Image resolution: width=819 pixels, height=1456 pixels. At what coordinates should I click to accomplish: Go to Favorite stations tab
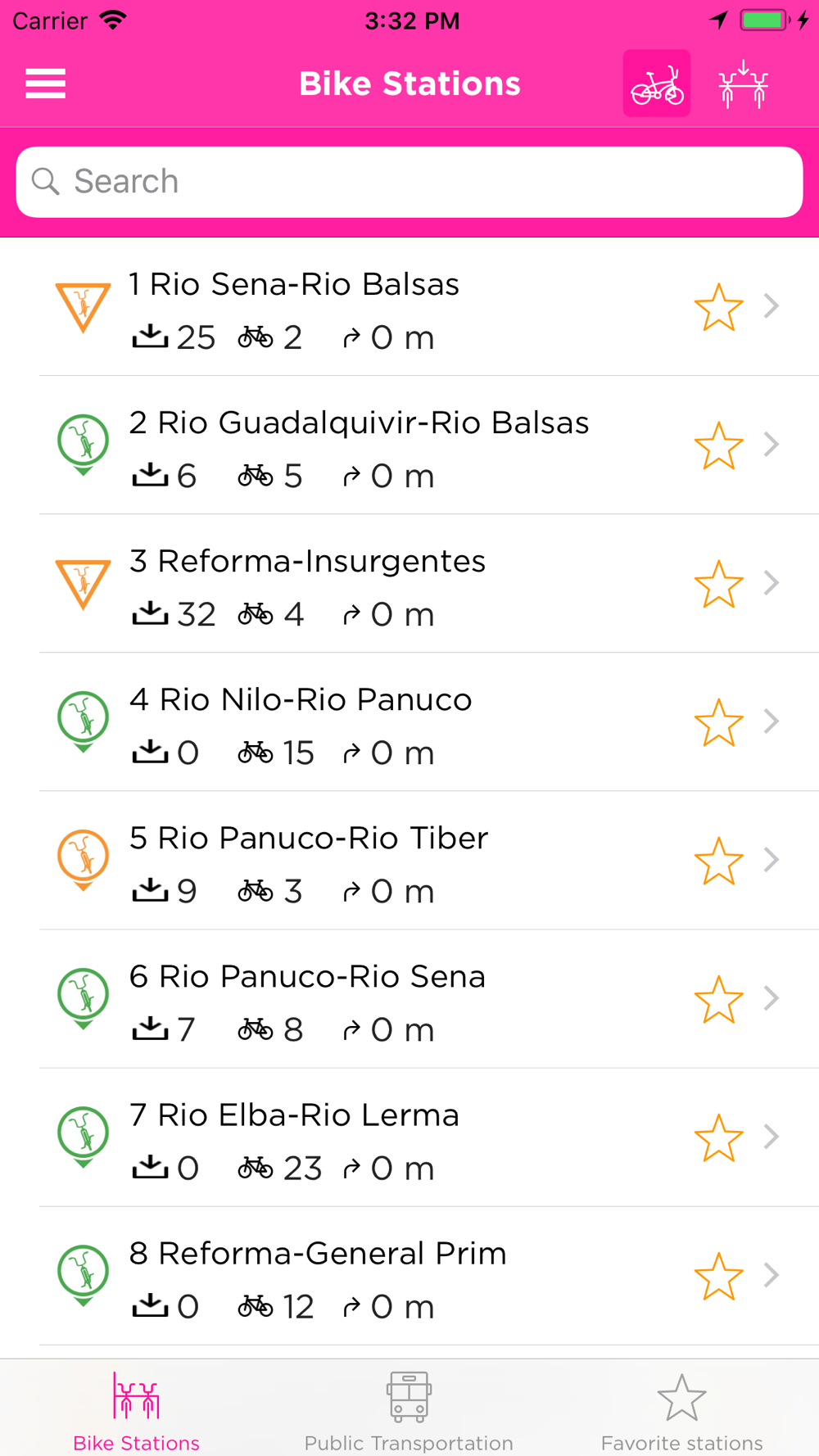[681, 1410]
